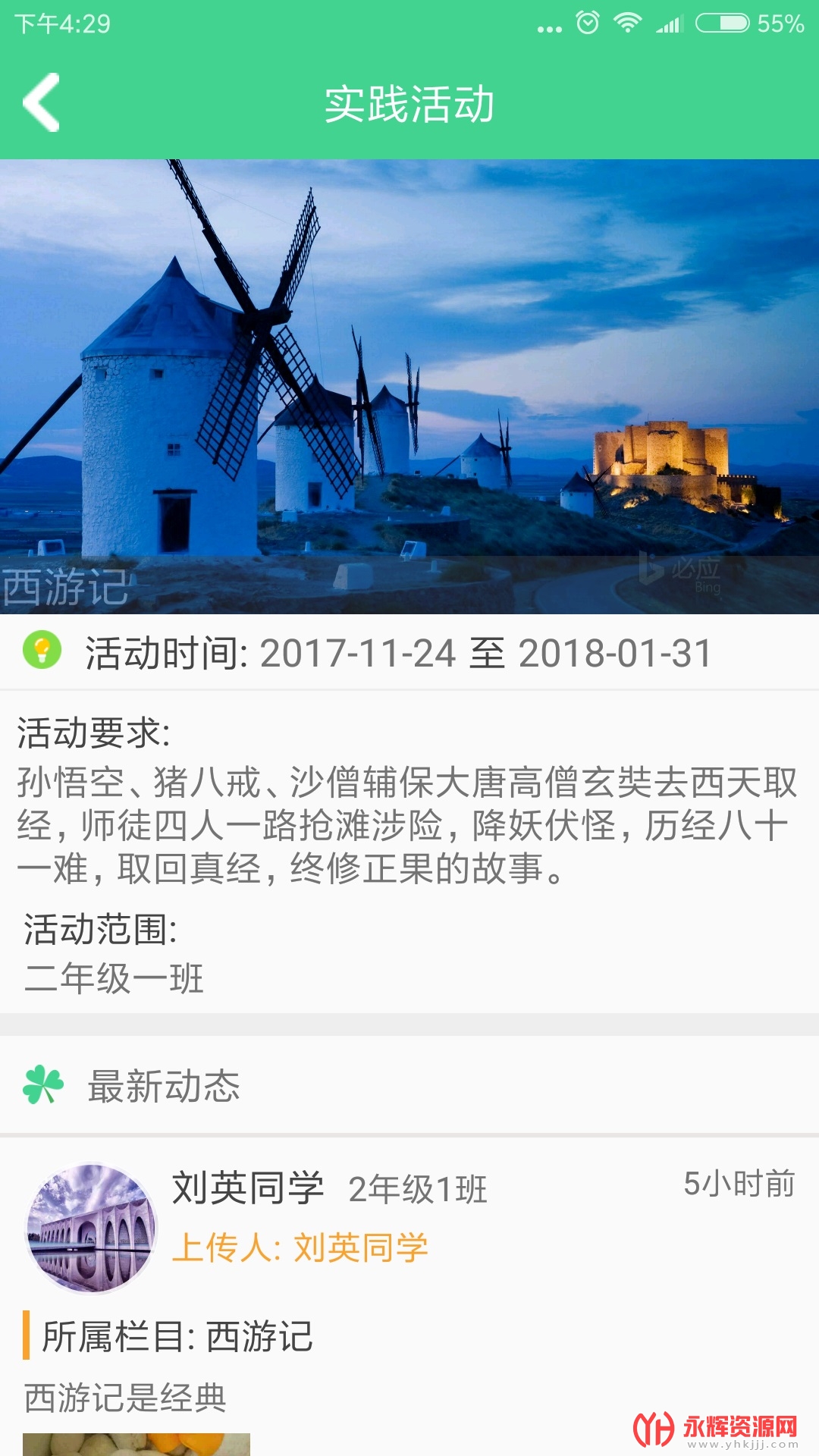Go back from the 实践活动 page
819x1456 pixels.
click(42, 102)
